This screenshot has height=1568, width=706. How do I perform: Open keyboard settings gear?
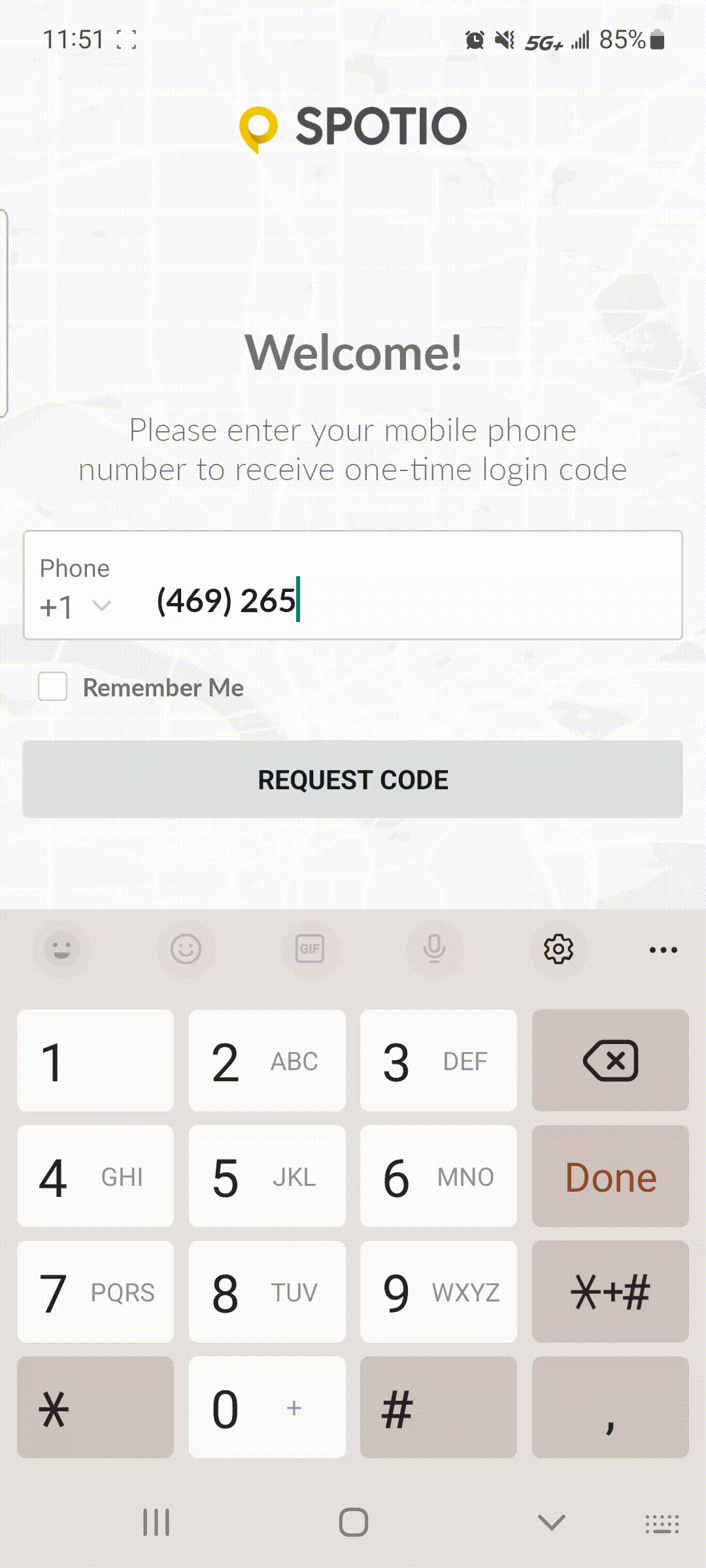[x=558, y=949]
